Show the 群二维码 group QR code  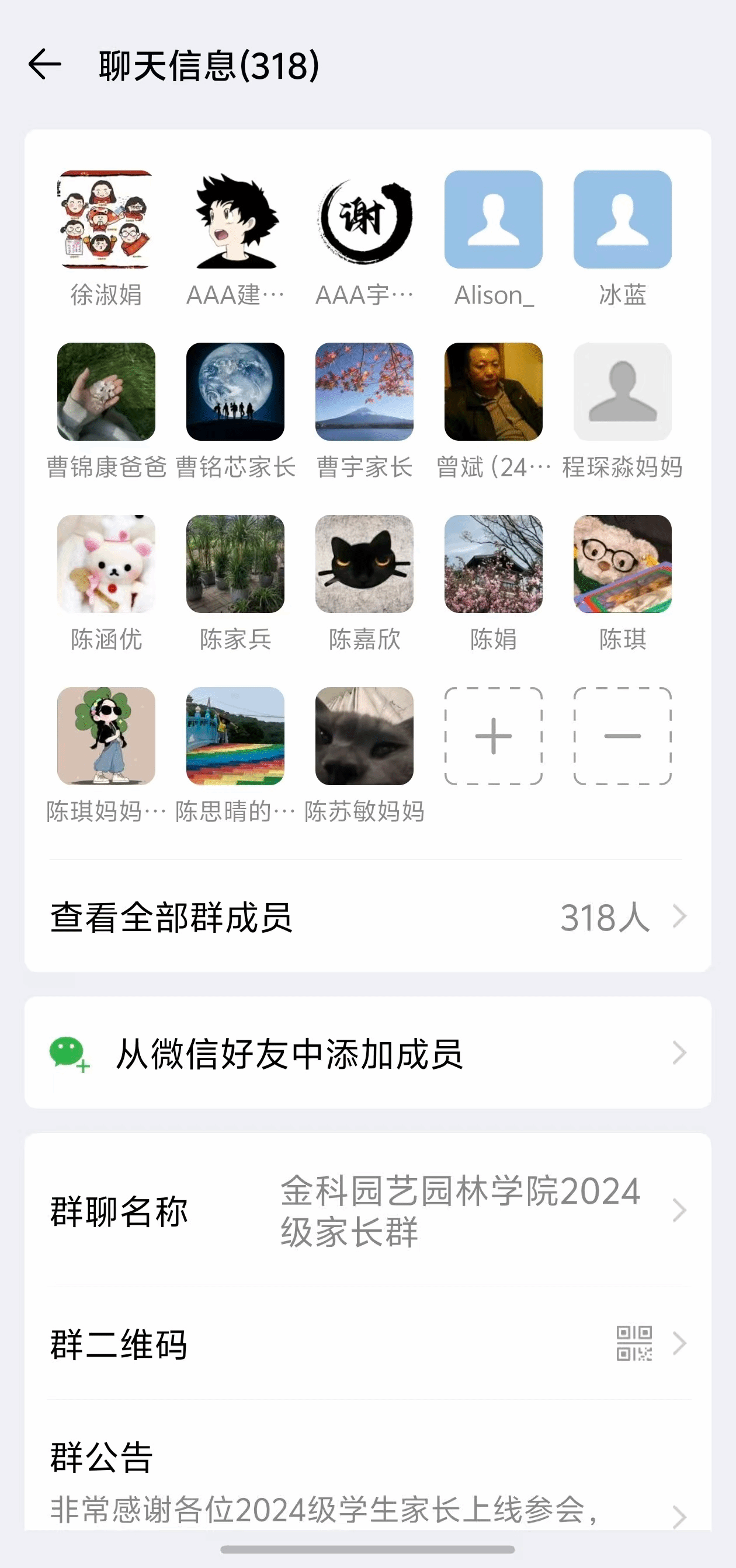coord(368,1344)
